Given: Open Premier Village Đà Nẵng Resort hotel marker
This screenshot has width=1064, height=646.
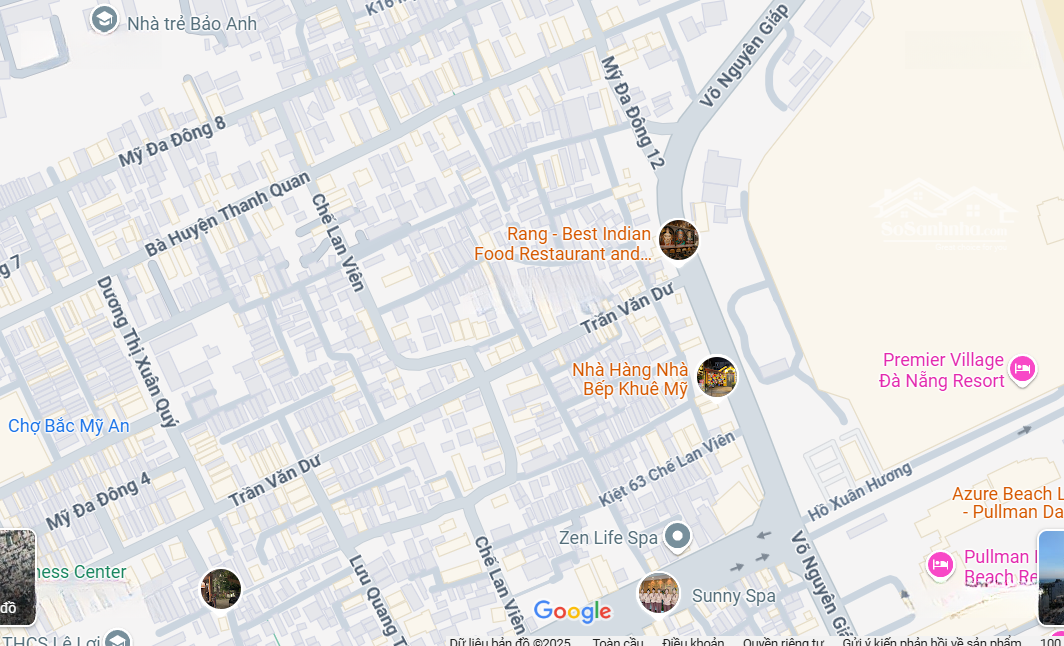Looking at the screenshot, I should coord(1022,369).
